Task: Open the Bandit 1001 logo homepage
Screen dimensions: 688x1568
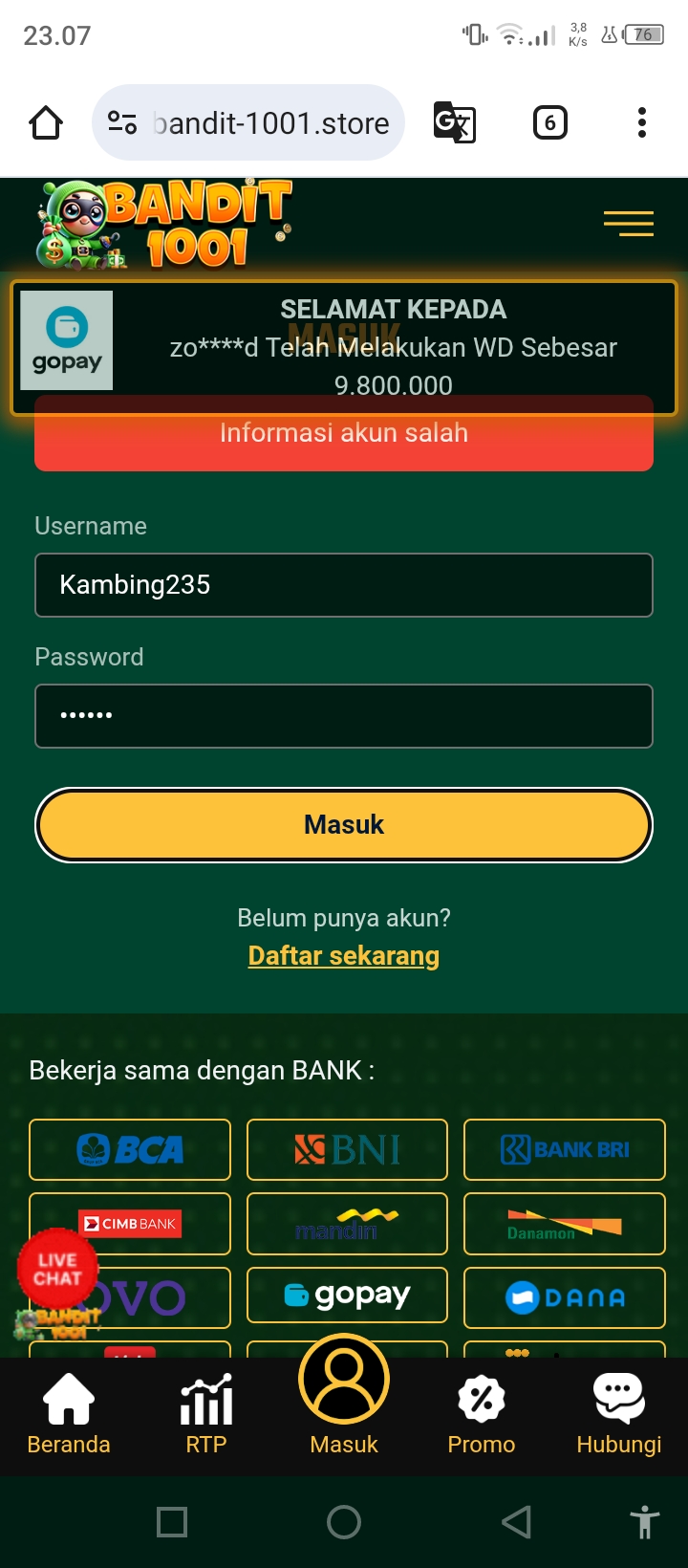Action: 162,225
